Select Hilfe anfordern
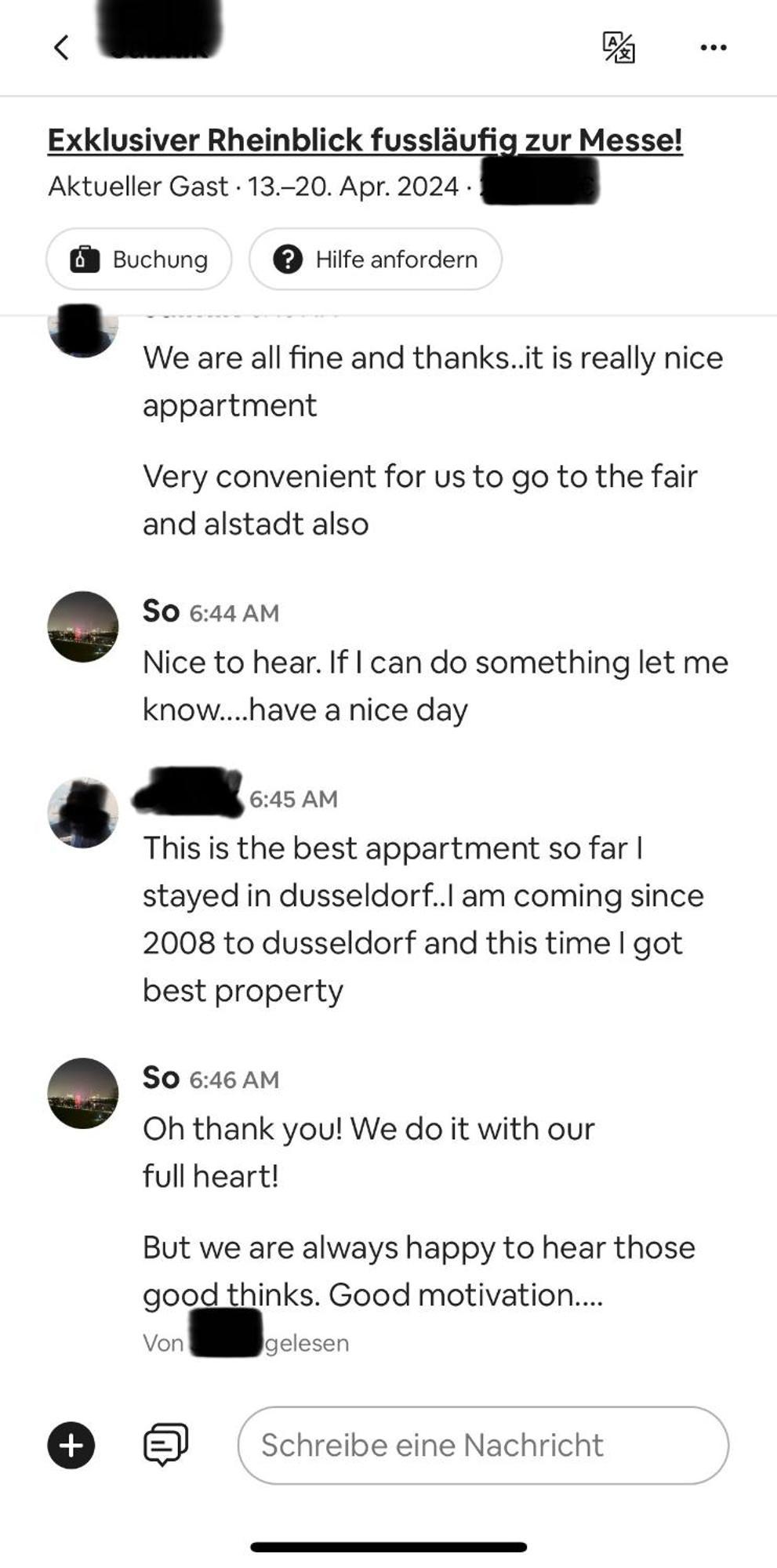 click(x=376, y=259)
